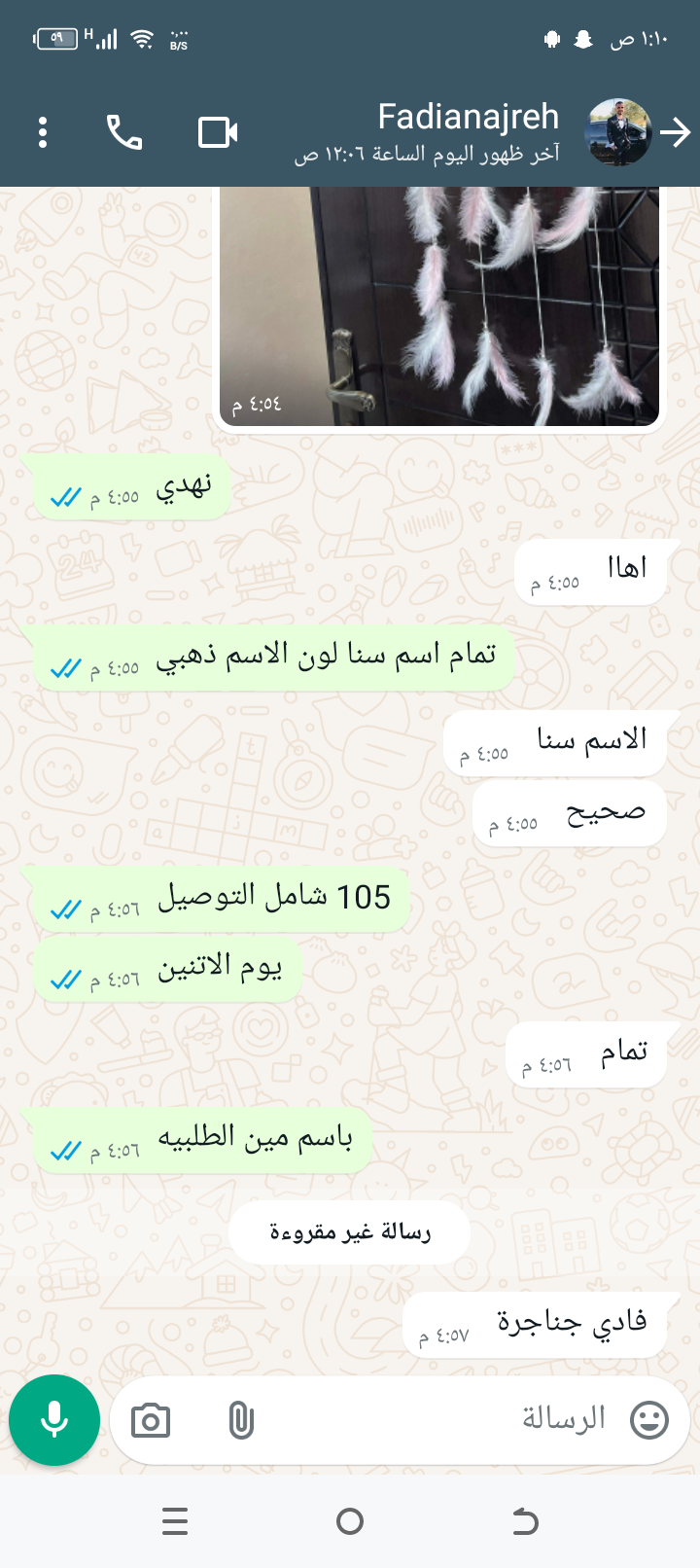Tap the system home button
This screenshot has width=700, height=1568.
pyautogui.click(x=350, y=1521)
